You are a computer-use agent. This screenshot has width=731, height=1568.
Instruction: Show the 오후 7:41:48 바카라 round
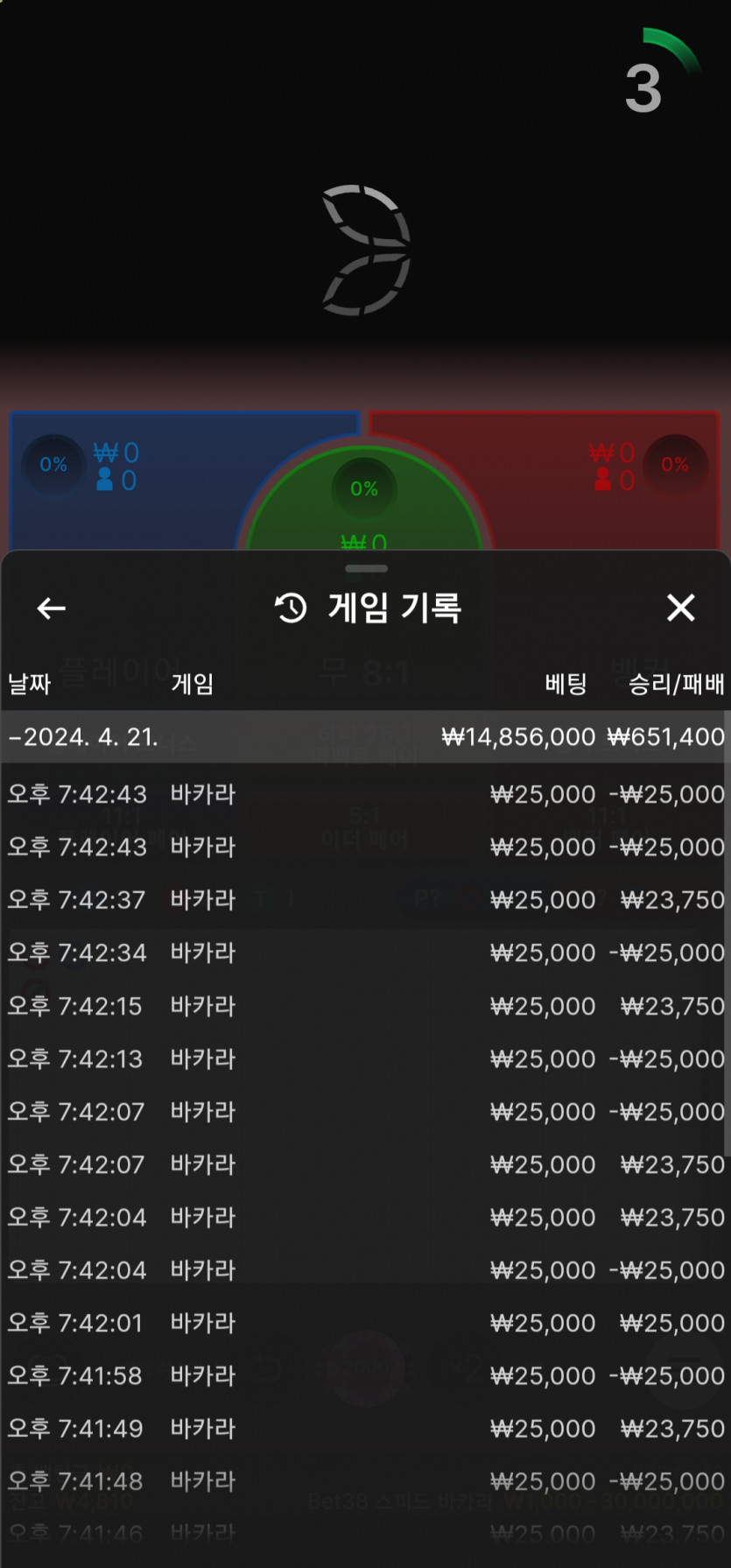pos(364,1481)
